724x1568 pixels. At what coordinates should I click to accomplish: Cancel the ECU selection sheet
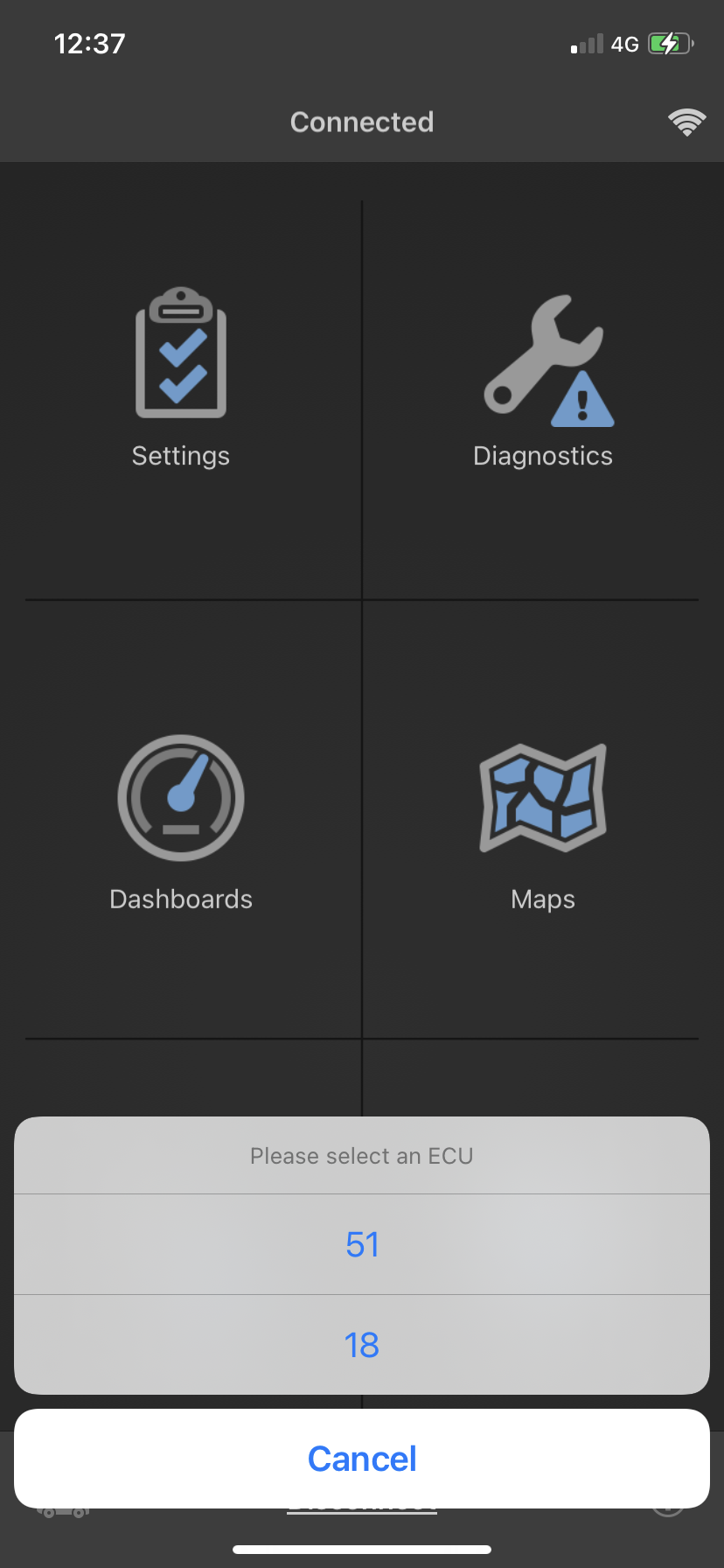coord(362,1459)
